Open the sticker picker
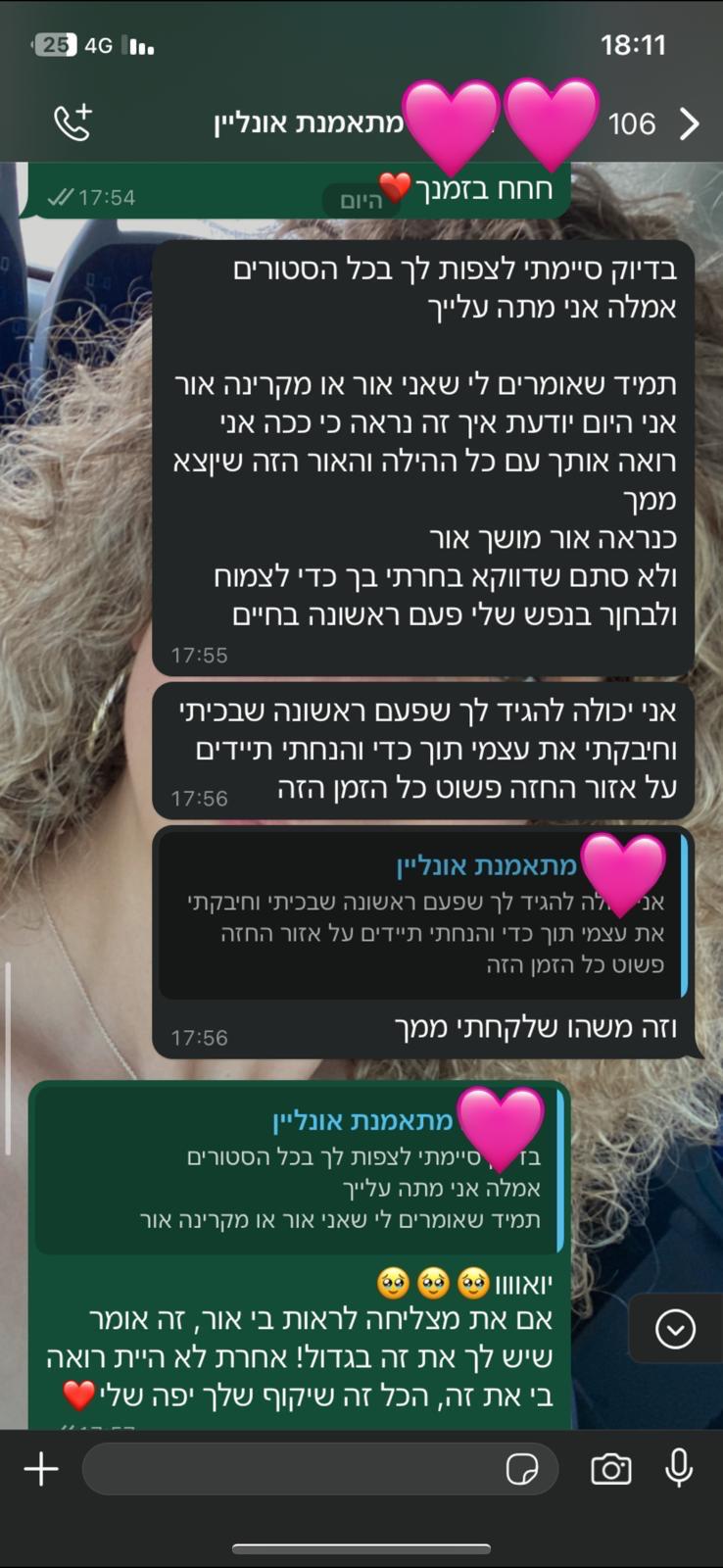Image resolution: width=723 pixels, height=1568 pixels. (522, 1469)
